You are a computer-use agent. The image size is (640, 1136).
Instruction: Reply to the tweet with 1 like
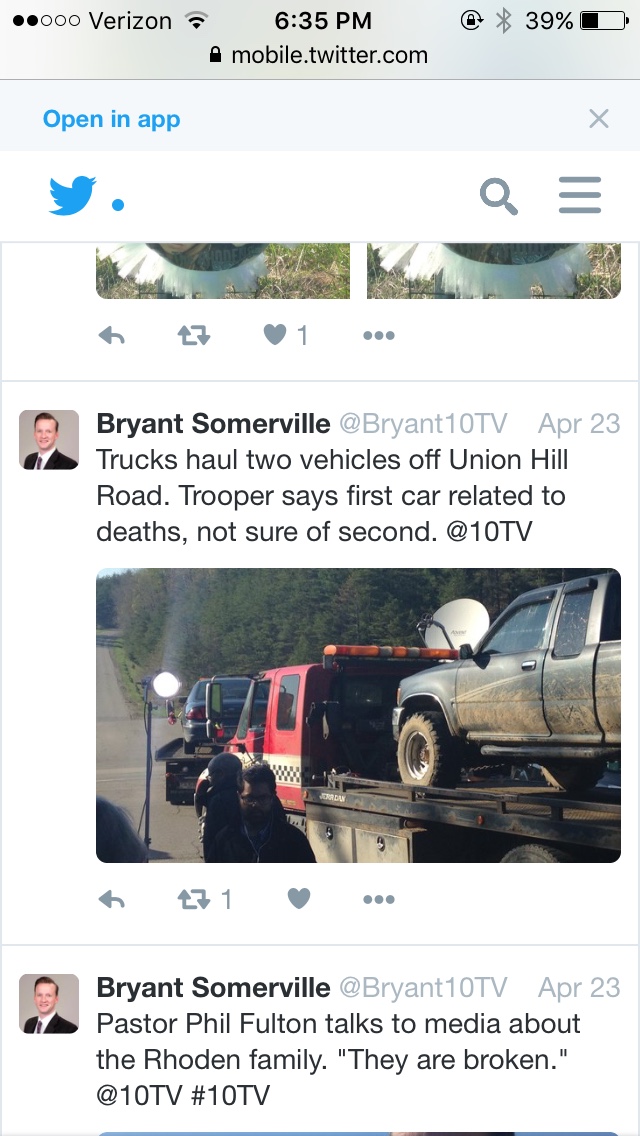pyautogui.click(x=112, y=336)
